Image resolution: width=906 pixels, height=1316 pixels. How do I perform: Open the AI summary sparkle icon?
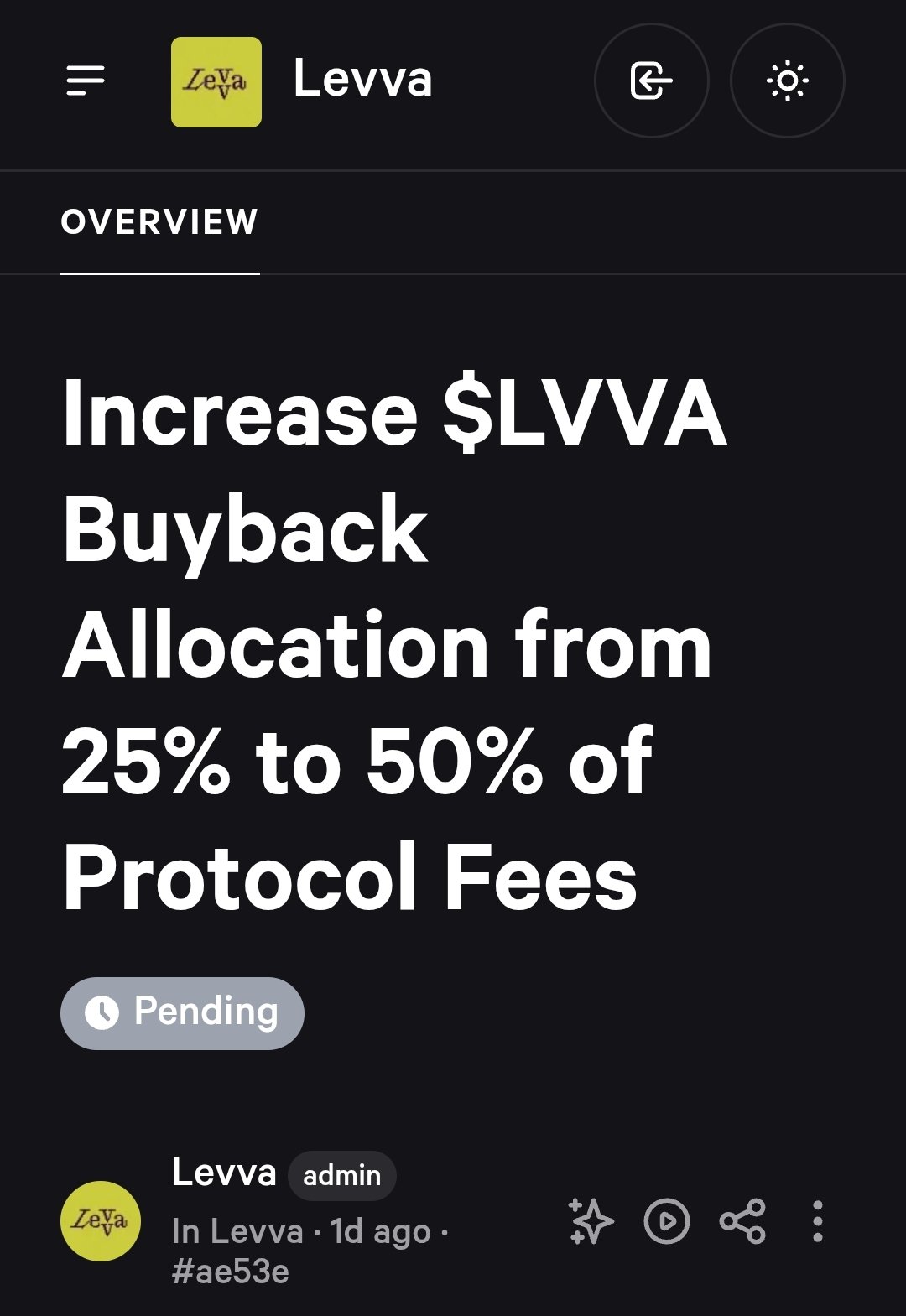(591, 1221)
